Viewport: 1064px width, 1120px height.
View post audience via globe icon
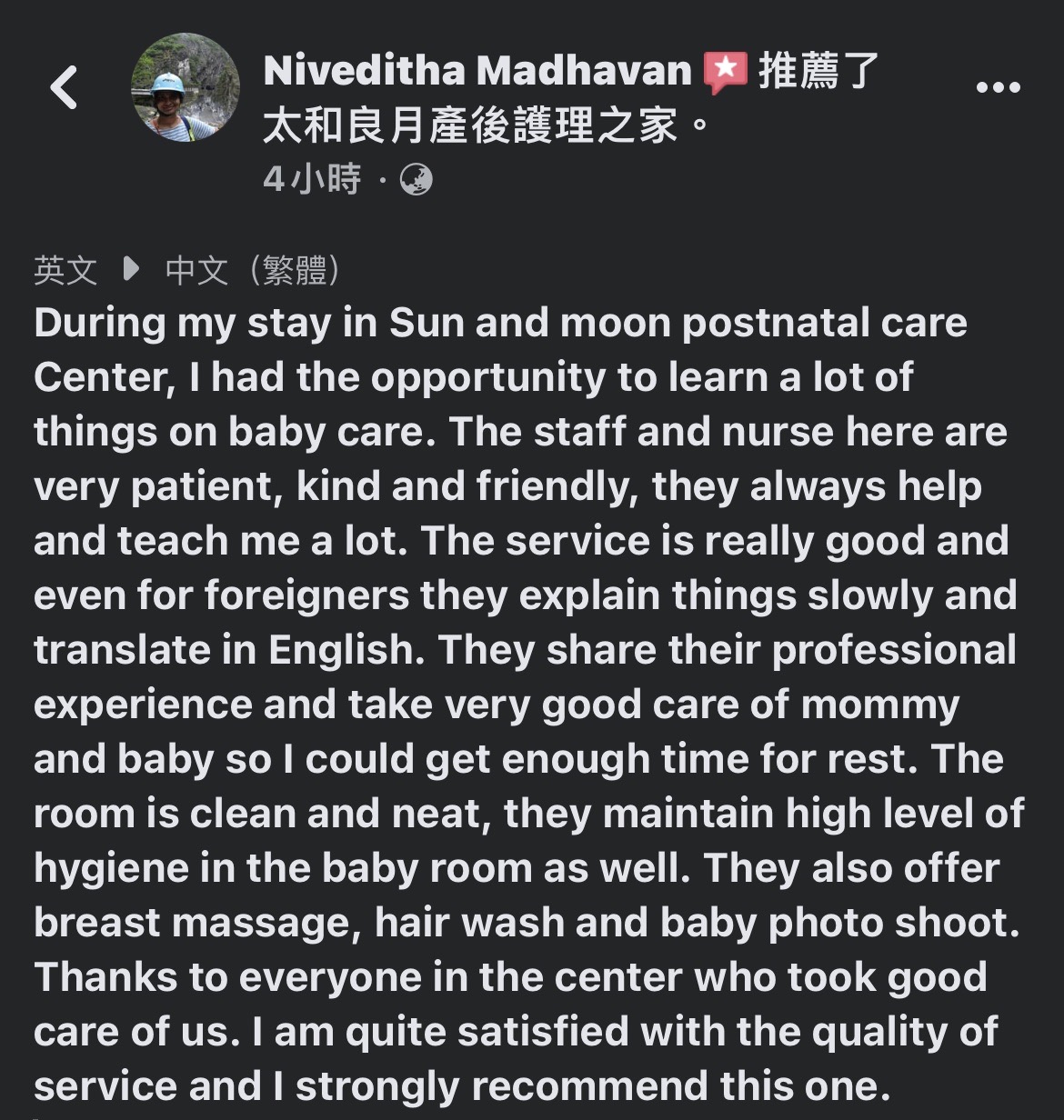417,180
